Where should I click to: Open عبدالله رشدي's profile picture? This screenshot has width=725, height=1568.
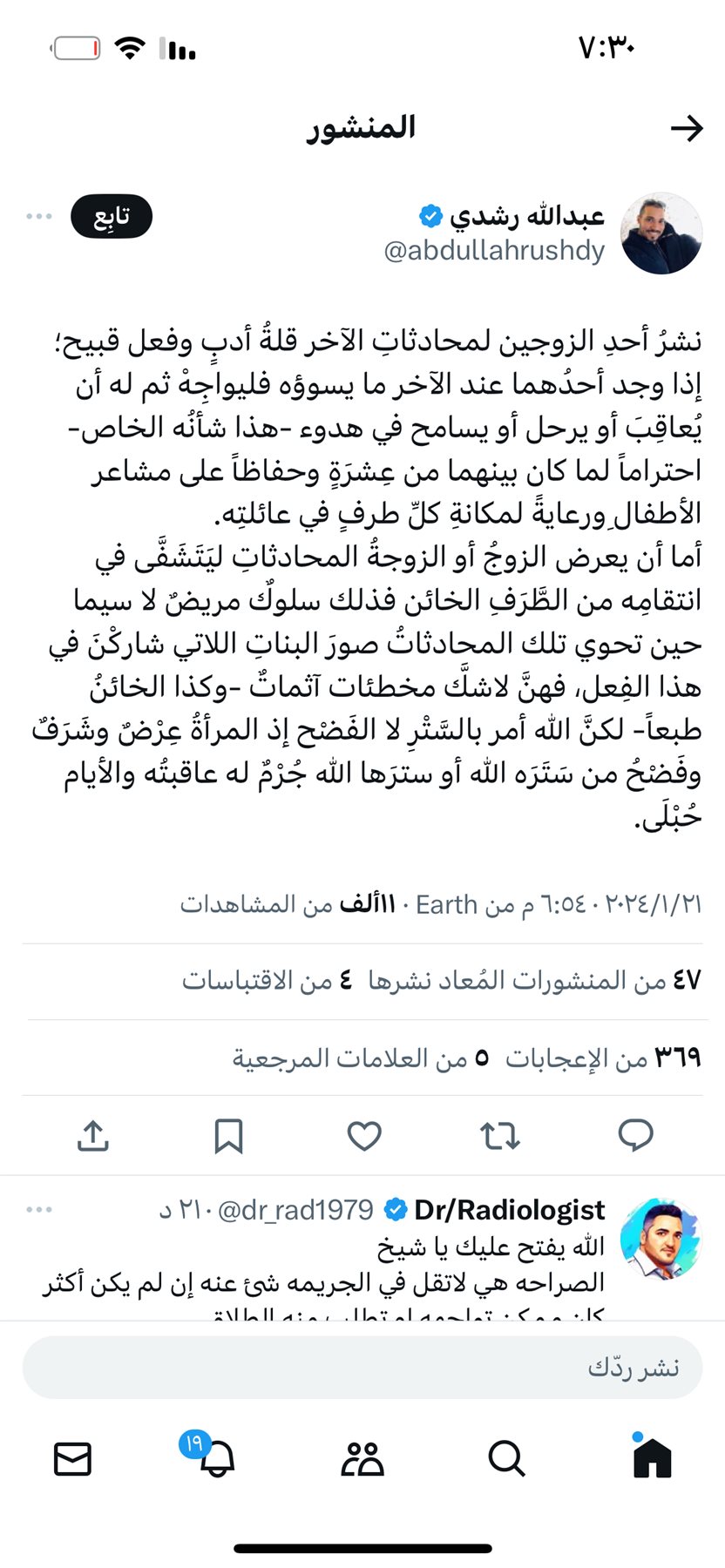661,233
